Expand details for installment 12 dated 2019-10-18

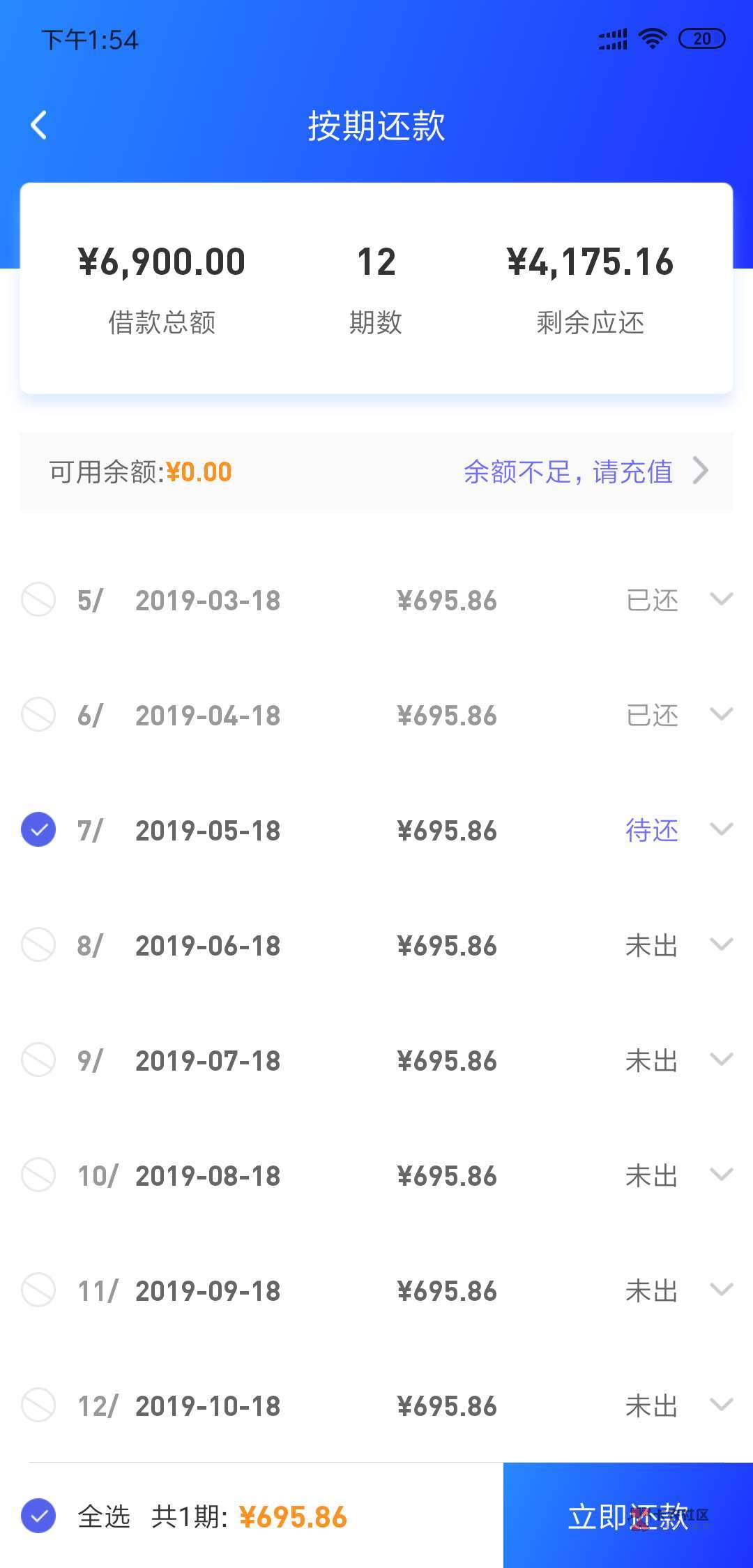[x=721, y=1405]
